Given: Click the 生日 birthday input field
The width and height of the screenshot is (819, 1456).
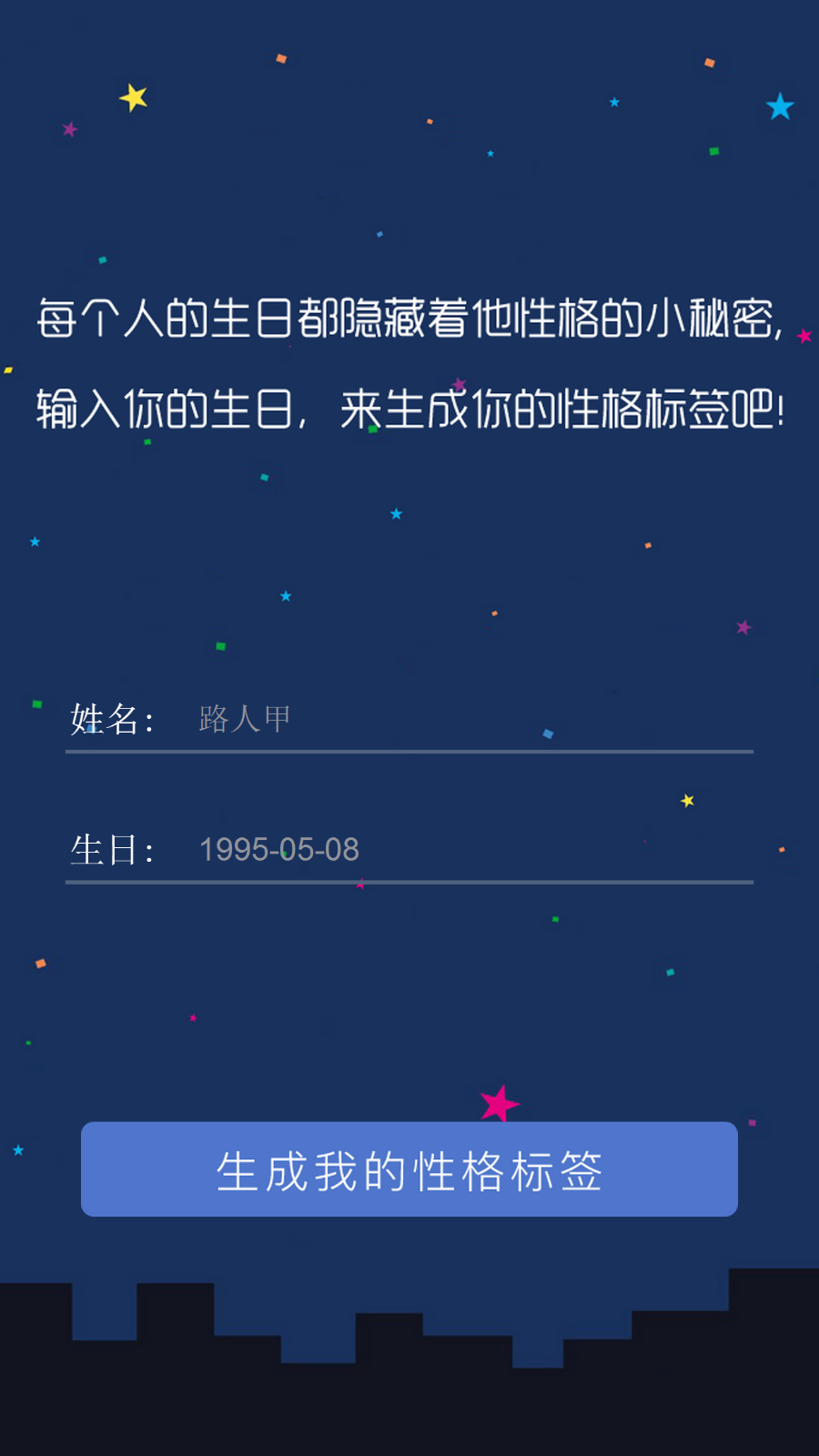Looking at the screenshot, I should 409,850.
